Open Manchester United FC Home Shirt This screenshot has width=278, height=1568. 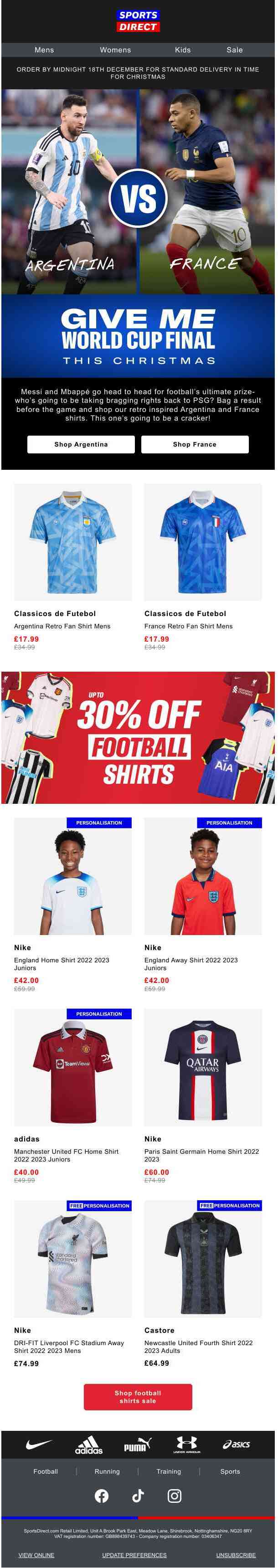click(x=73, y=1067)
